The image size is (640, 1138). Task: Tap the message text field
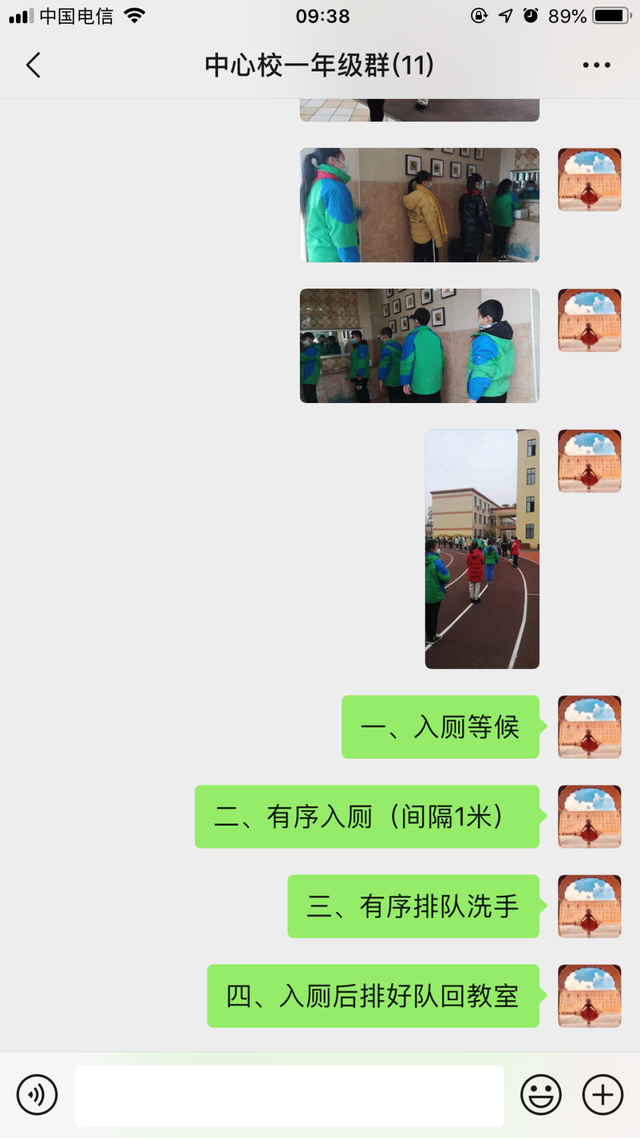click(289, 1096)
